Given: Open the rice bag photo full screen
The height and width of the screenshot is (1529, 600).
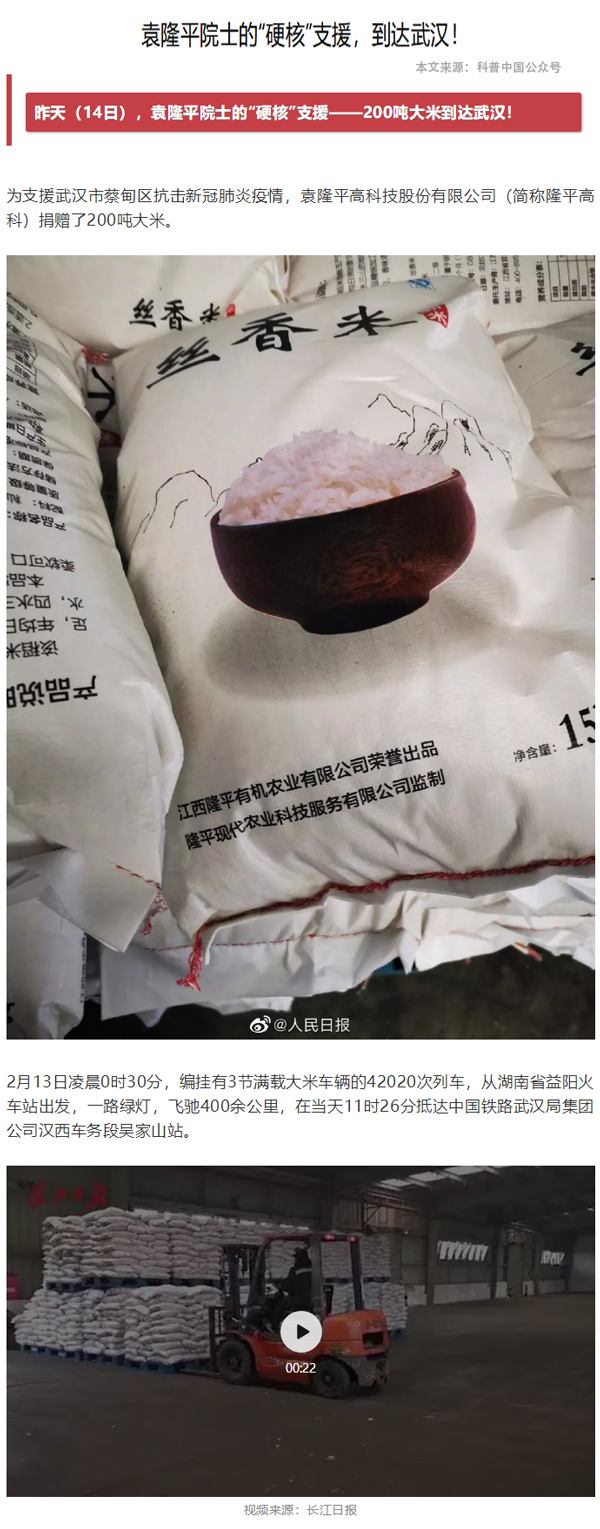Looking at the screenshot, I should [x=300, y=646].
